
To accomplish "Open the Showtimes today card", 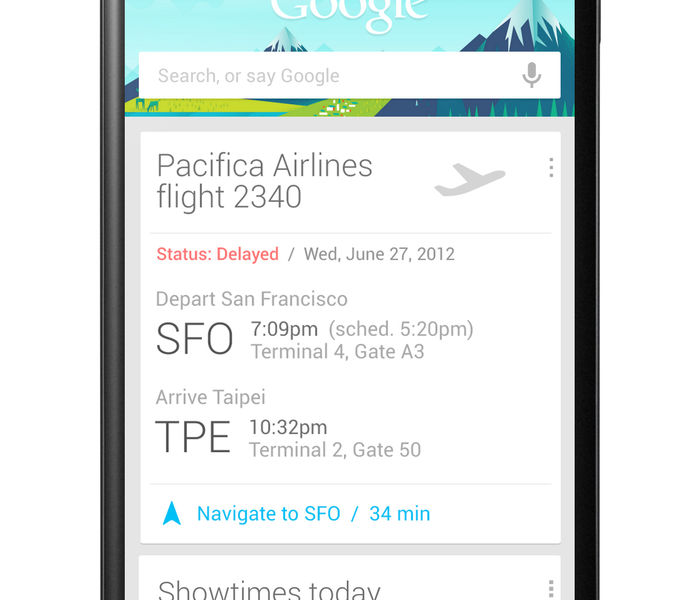I will coord(270,589).
